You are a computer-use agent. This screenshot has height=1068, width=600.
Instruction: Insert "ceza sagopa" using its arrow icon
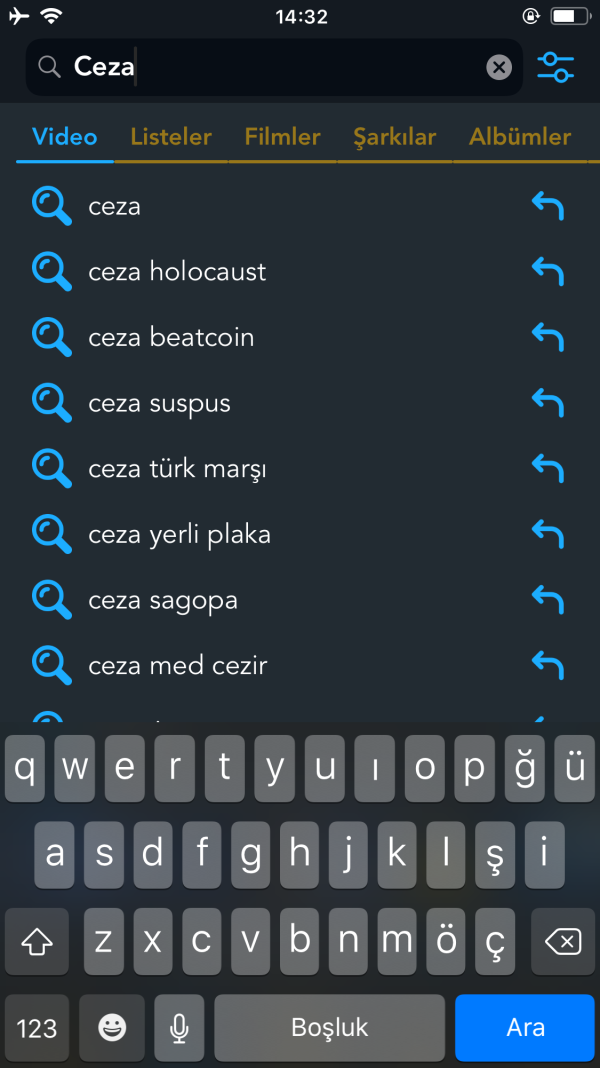click(x=547, y=600)
